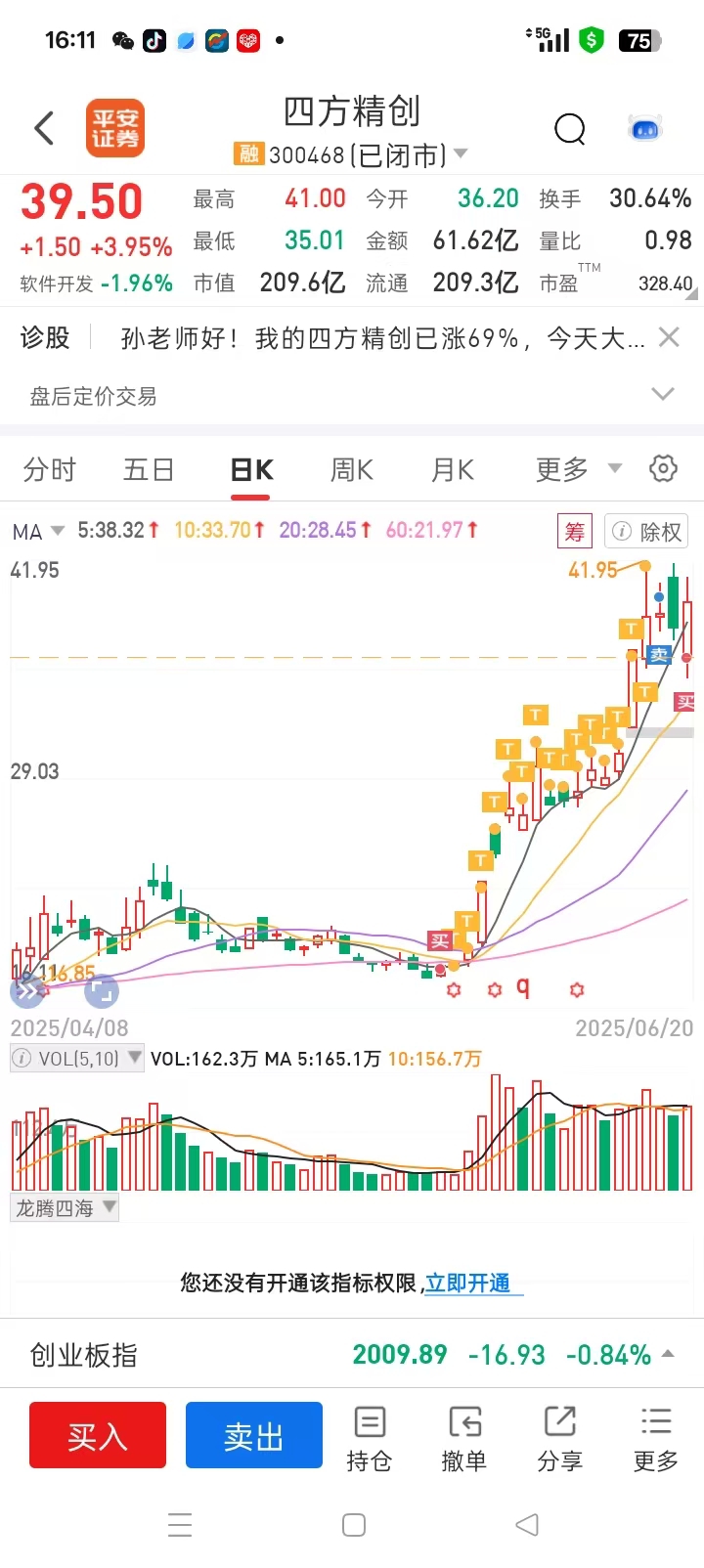Go back using the top-left arrow
The height and width of the screenshot is (1568, 704).
coord(44,128)
